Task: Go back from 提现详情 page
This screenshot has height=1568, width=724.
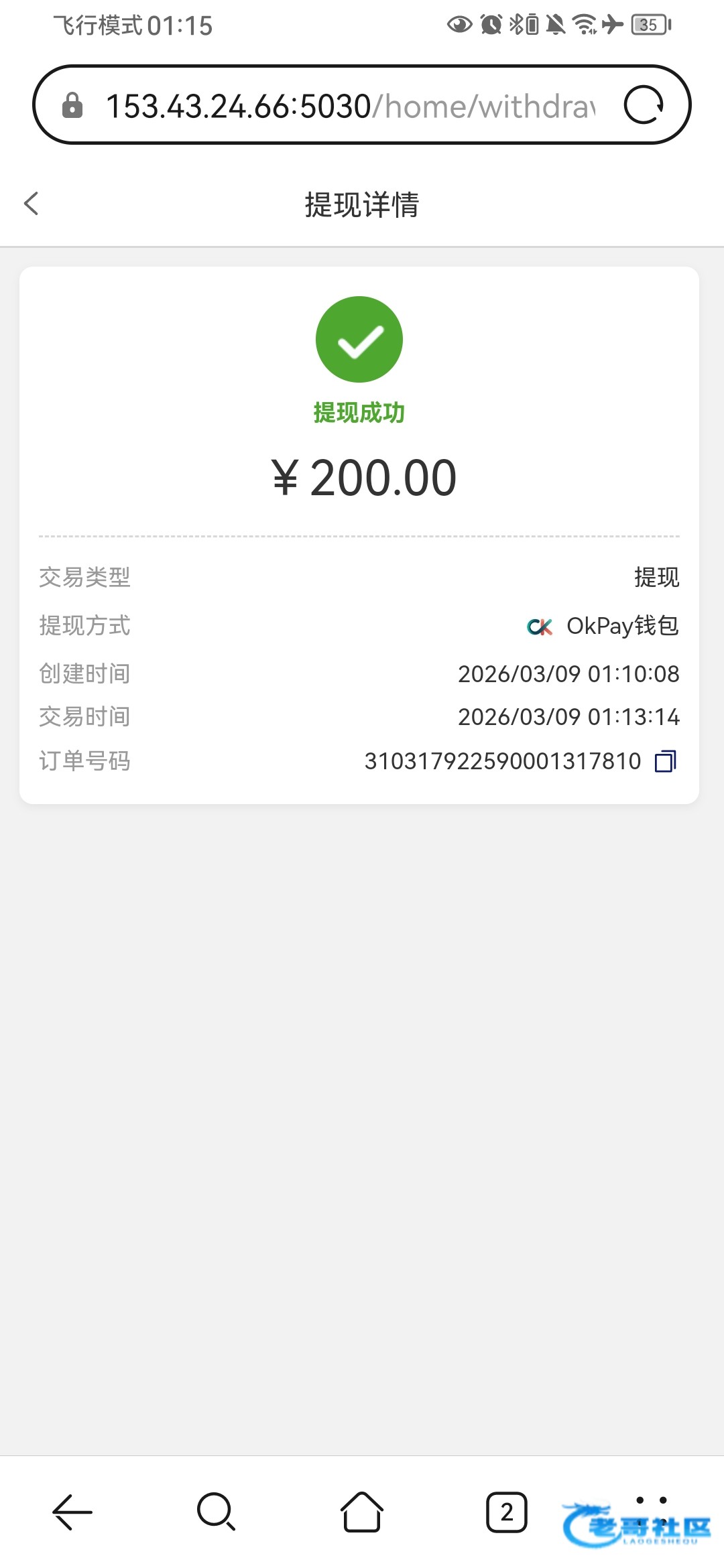Action: (x=32, y=204)
